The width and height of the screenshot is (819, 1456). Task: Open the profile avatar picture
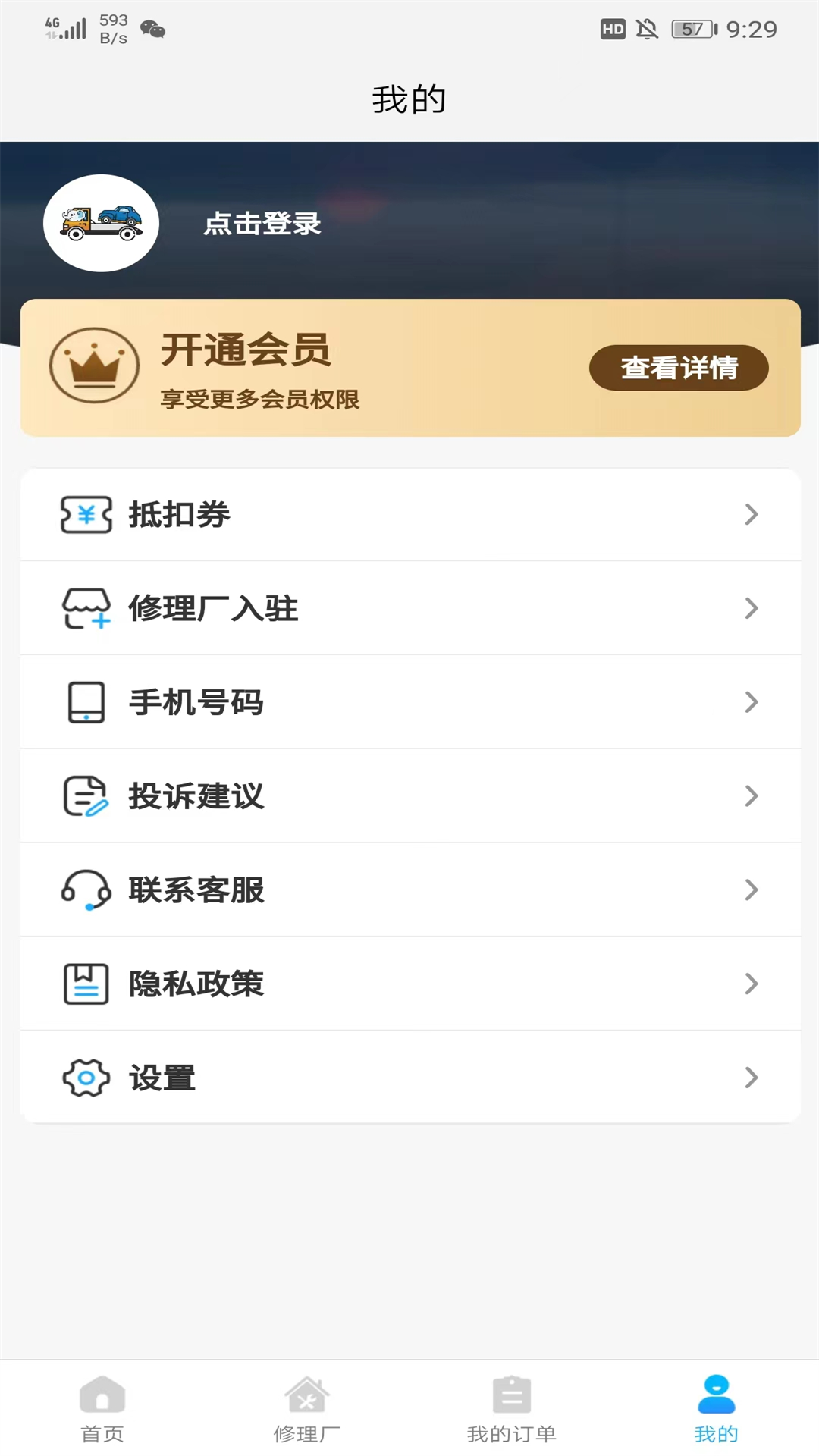(x=101, y=223)
